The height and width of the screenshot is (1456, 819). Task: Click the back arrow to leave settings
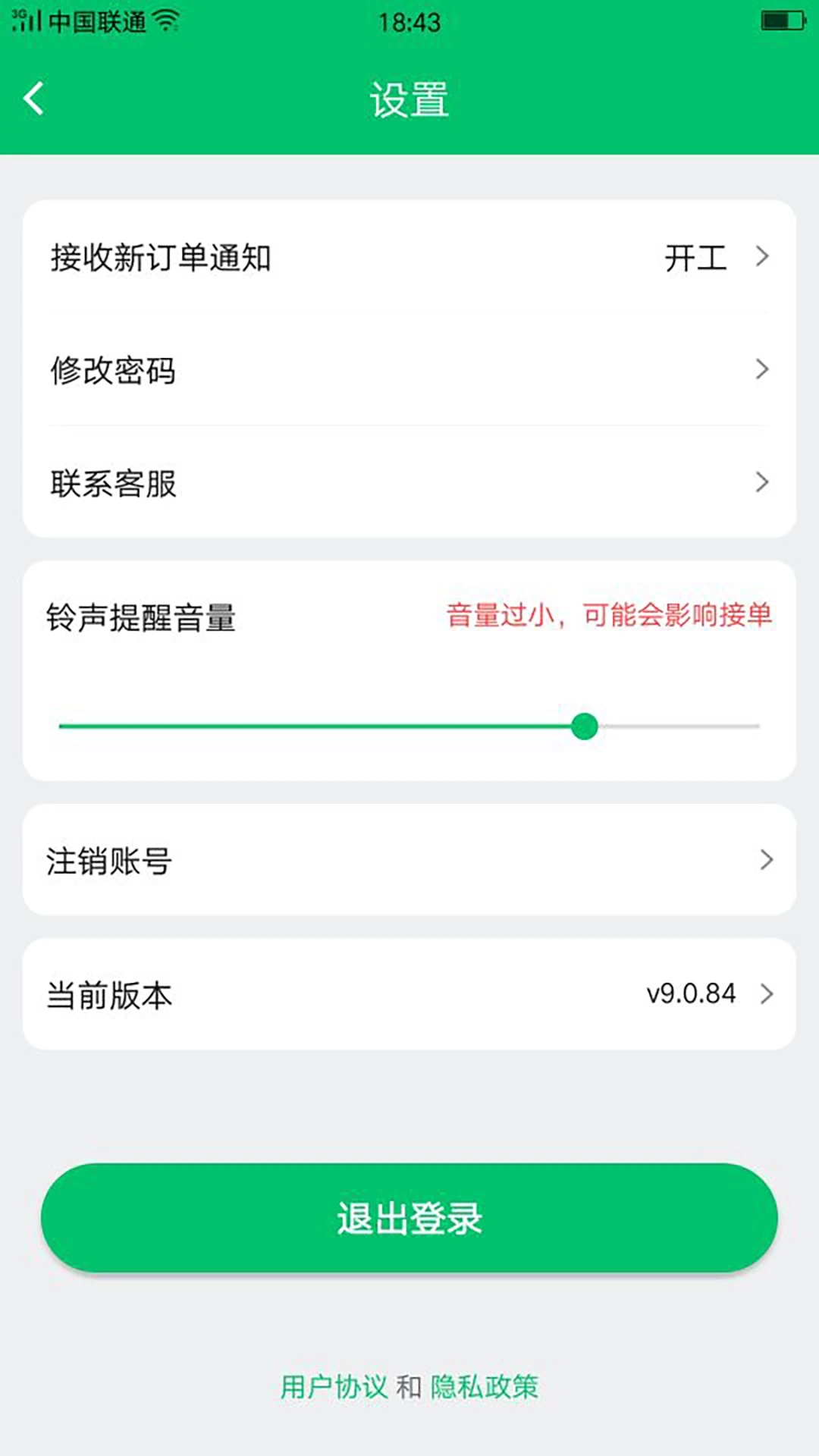coord(33,98)
